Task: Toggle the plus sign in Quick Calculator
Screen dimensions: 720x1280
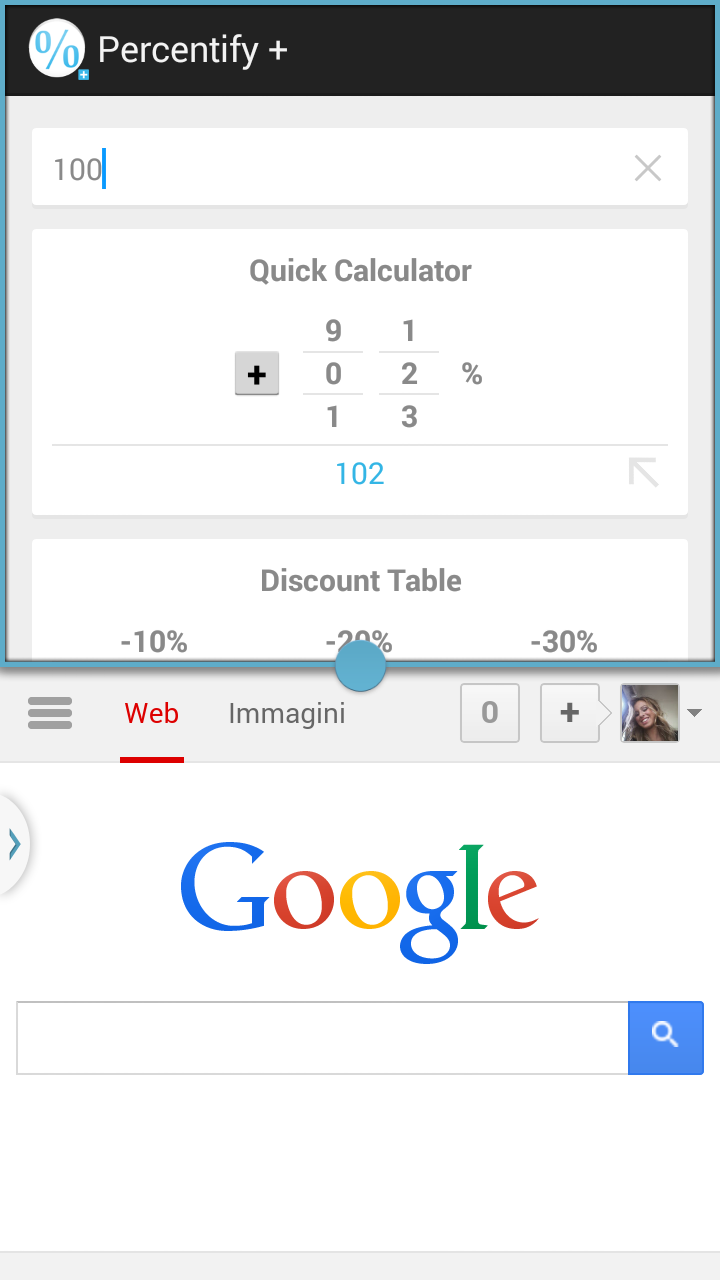Action: pos(257,374)
